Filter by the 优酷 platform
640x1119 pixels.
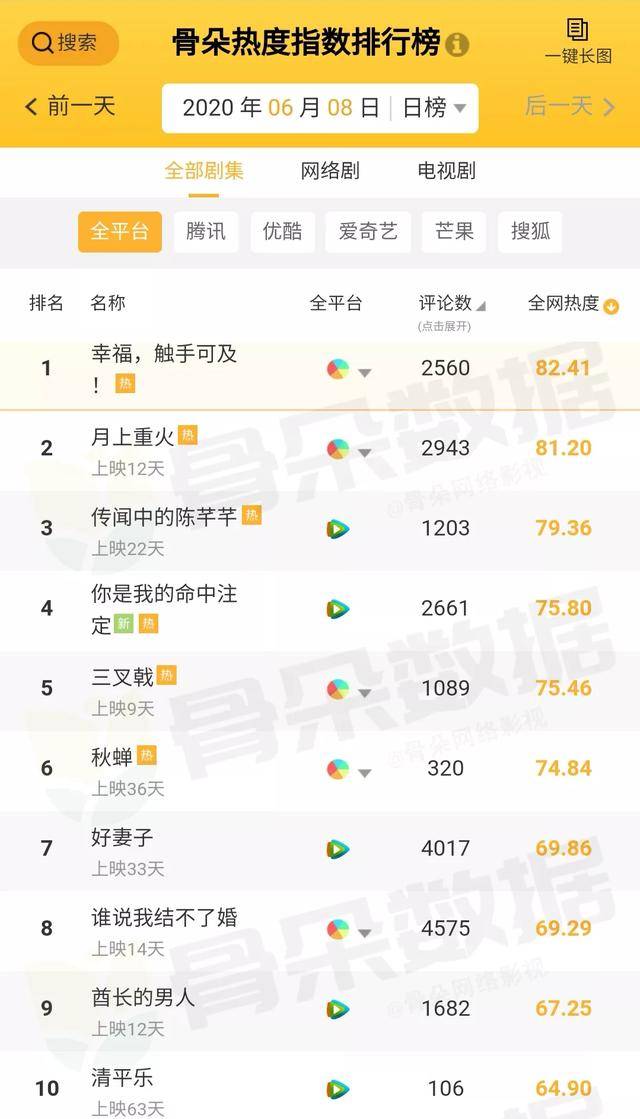[282, 231]
